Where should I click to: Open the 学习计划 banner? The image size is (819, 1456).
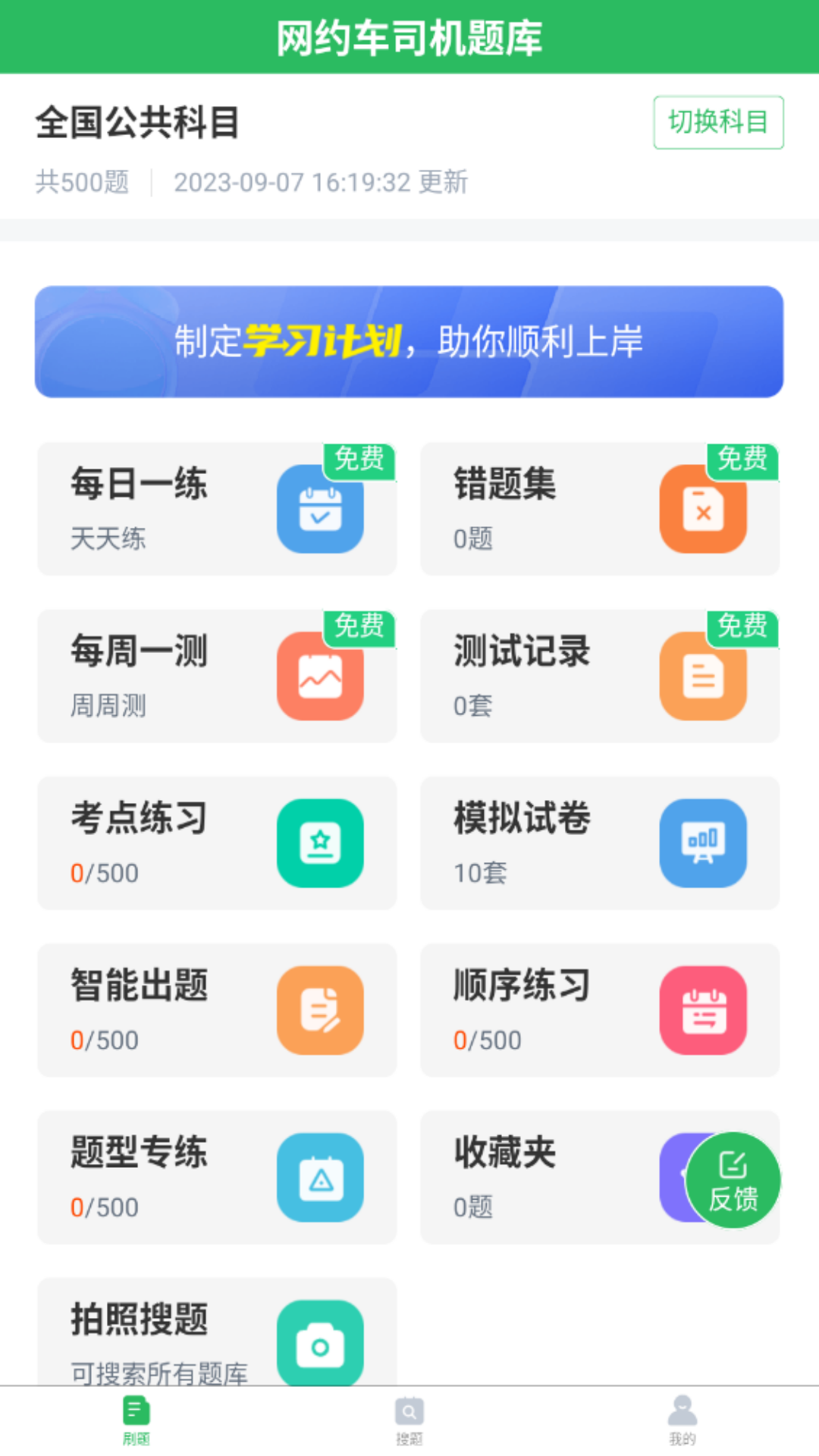pyautogui.click(x=409, y=340)
